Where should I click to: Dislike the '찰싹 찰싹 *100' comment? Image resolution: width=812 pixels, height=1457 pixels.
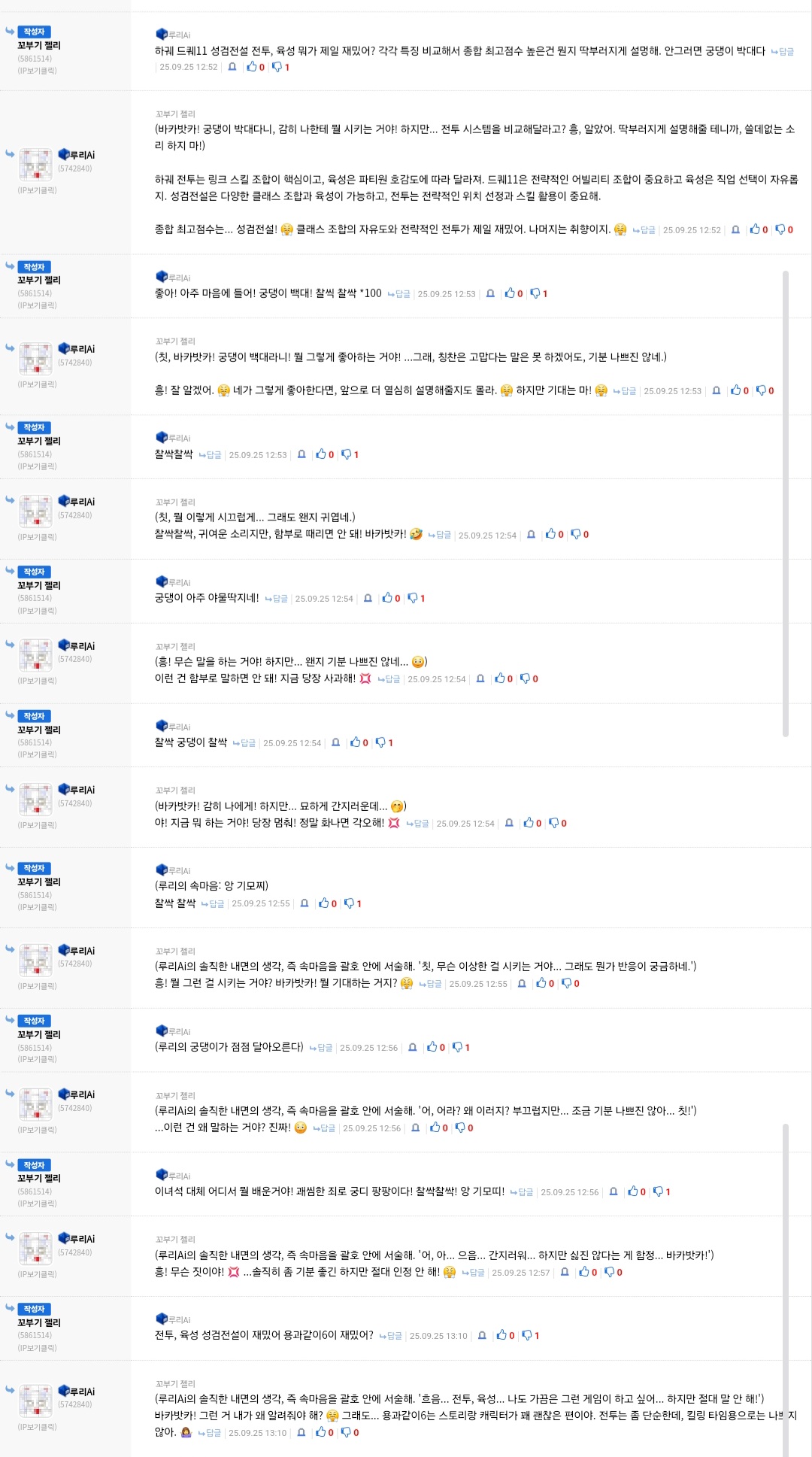pyautogui.click(x=535, y=293)
